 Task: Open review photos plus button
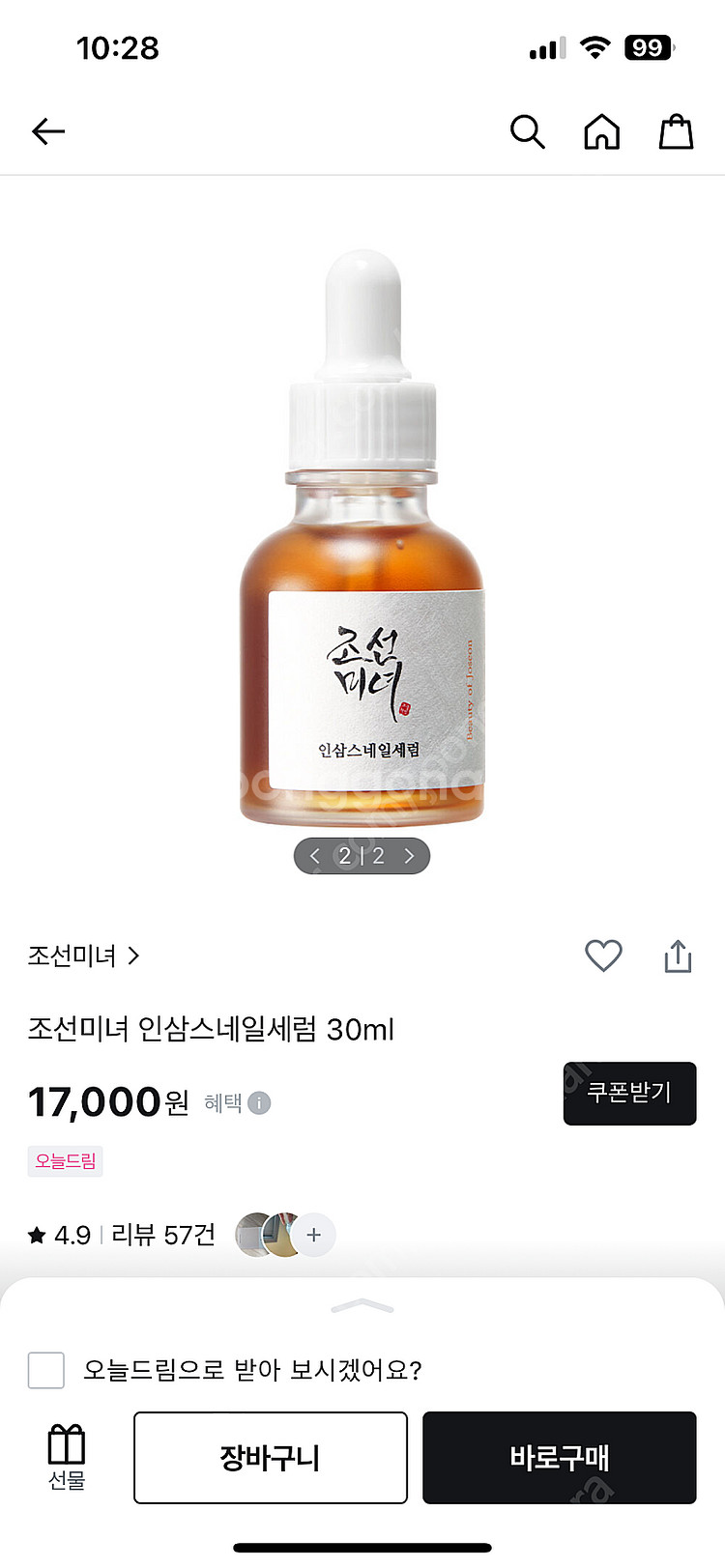[313, 1235]
